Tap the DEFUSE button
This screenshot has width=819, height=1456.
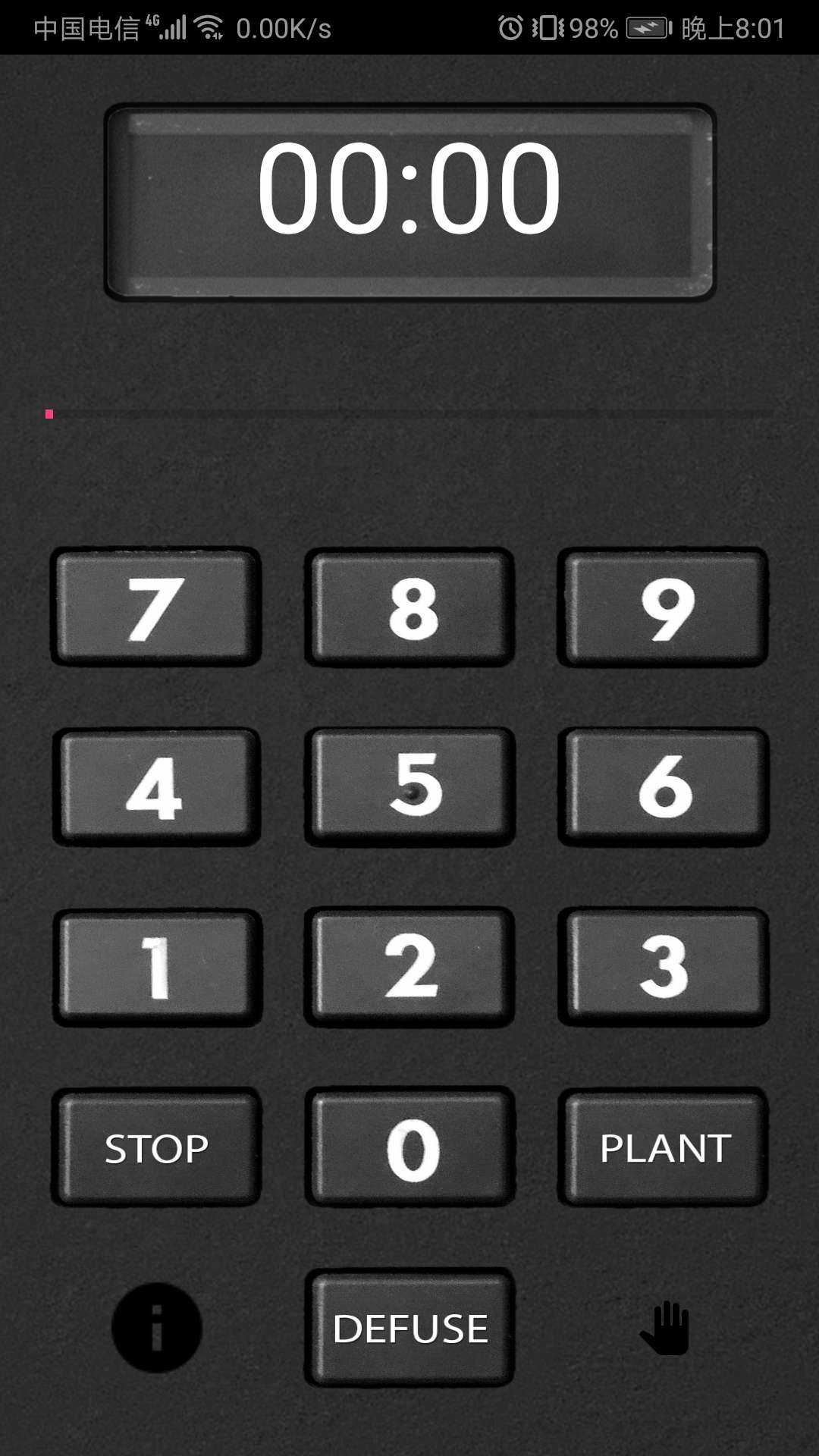pyautogui.click(x=410, y=1328)
